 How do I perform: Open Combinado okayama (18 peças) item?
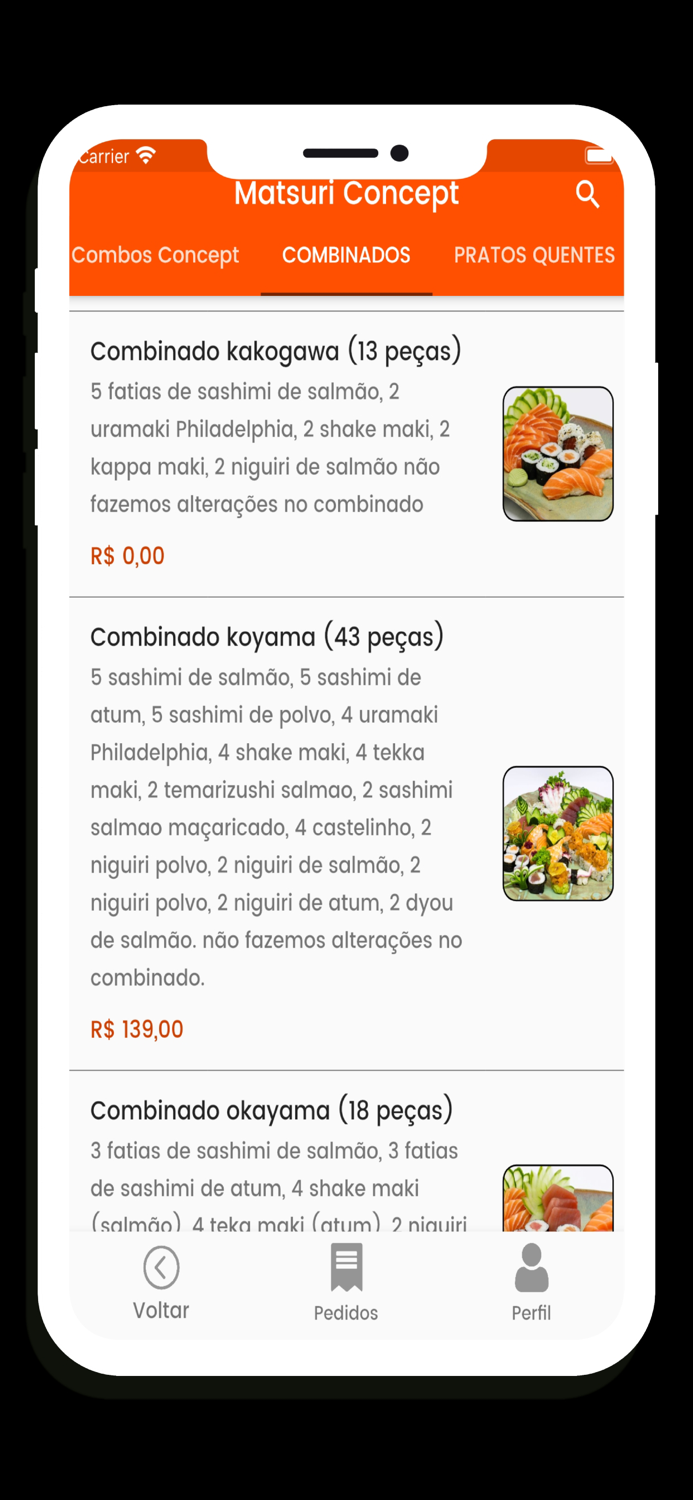pos(271,1110)
